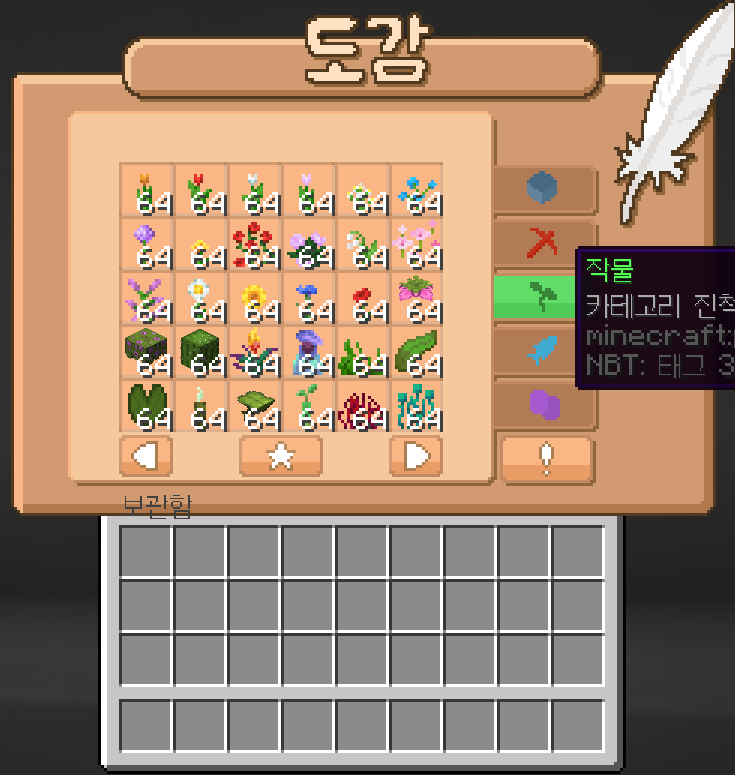The image size is (735, 775).
Task: Select the red poppy item
Action: 362,296
